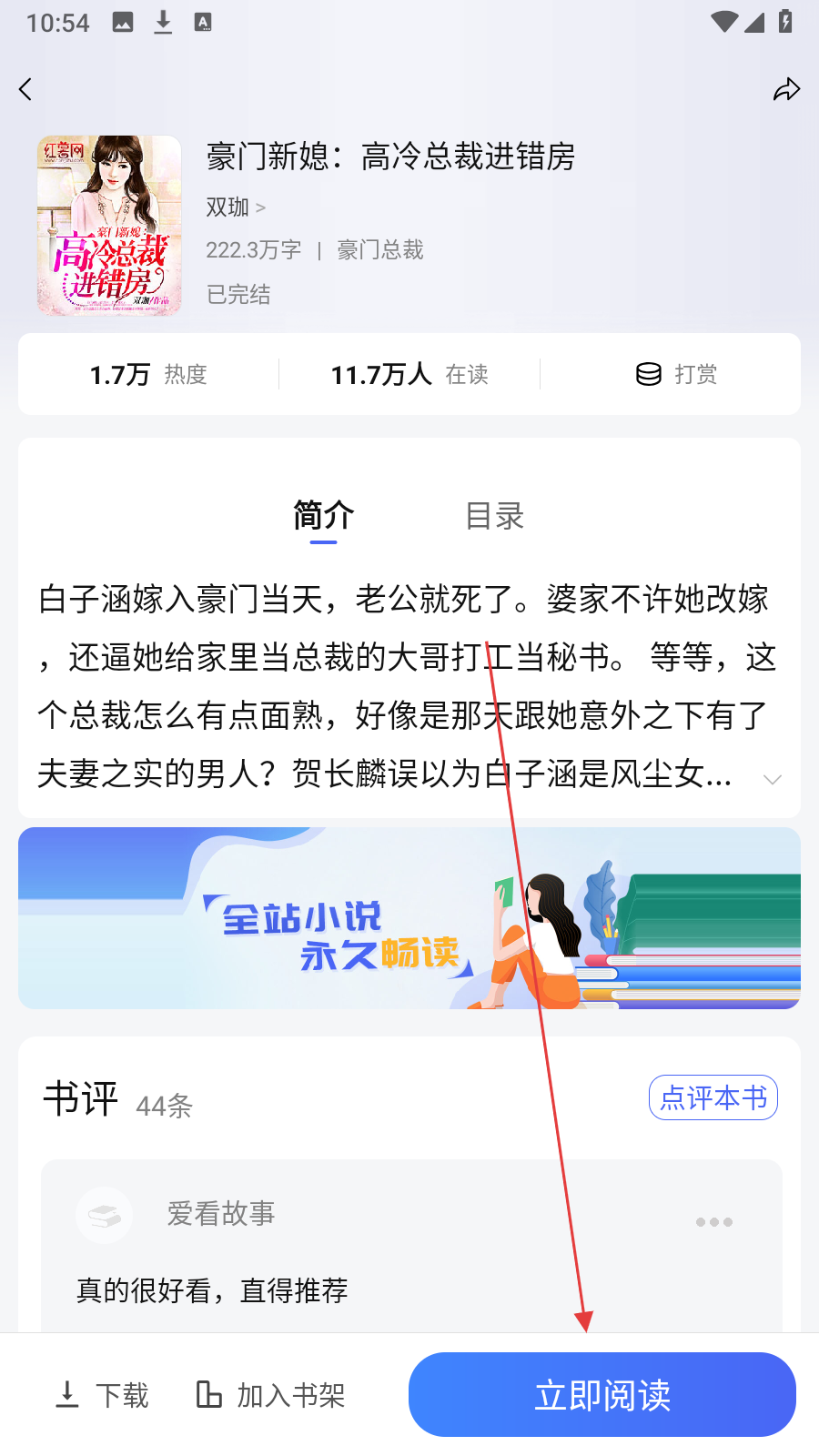The width and height of the screenshot is (819, 1456).
Task: Add book via 加入书架
Action: coord(271,1394)
